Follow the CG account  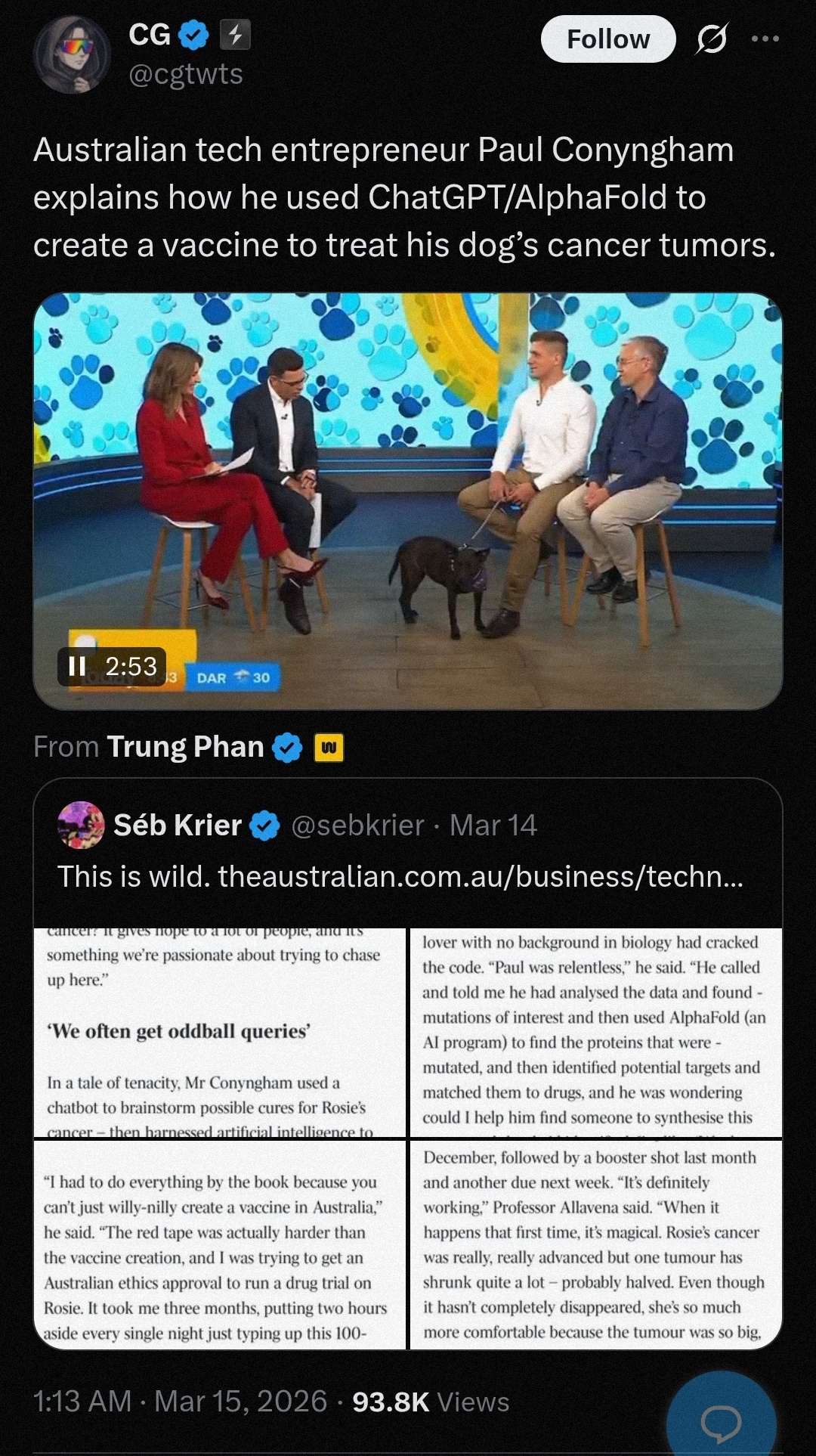(x=607, y=39)
